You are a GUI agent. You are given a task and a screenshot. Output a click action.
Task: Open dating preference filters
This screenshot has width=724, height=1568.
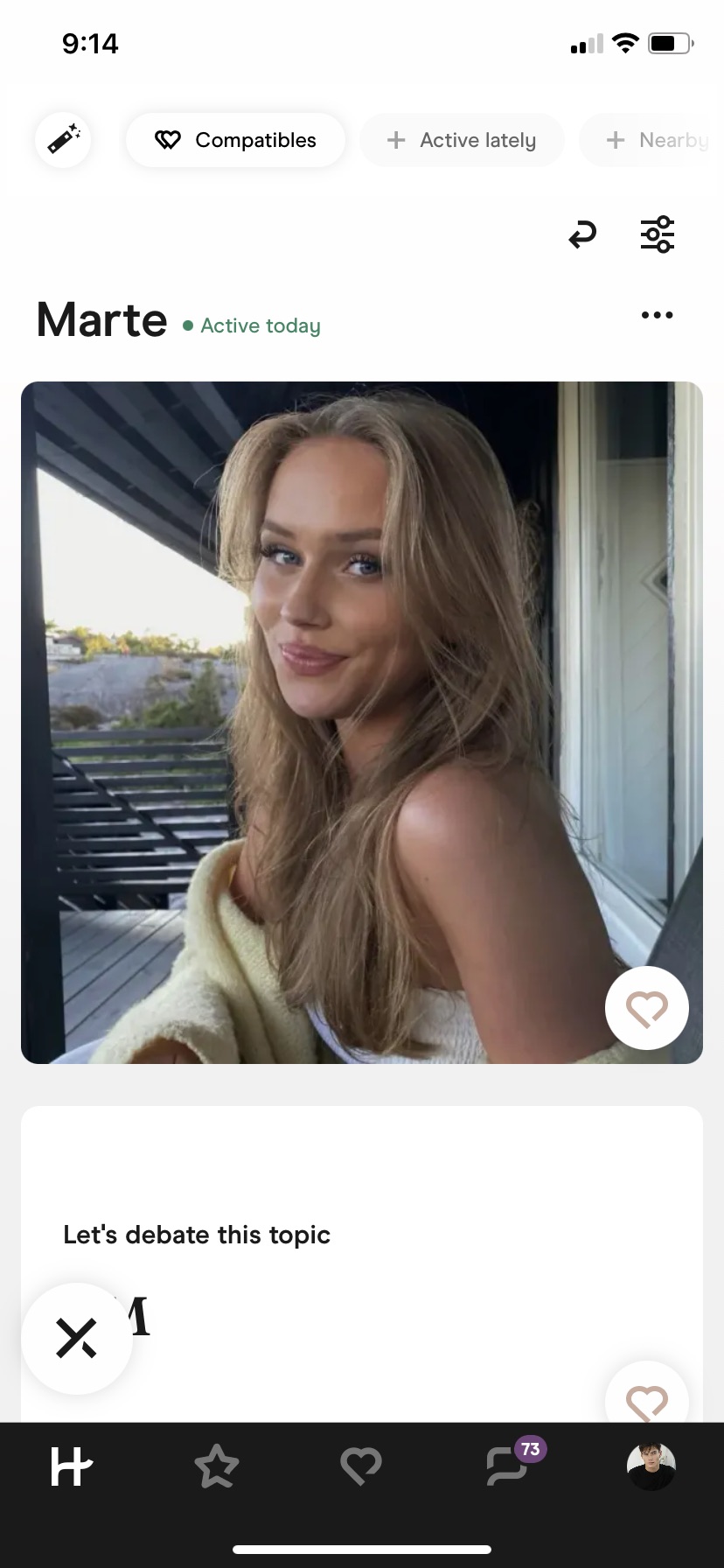657,234
